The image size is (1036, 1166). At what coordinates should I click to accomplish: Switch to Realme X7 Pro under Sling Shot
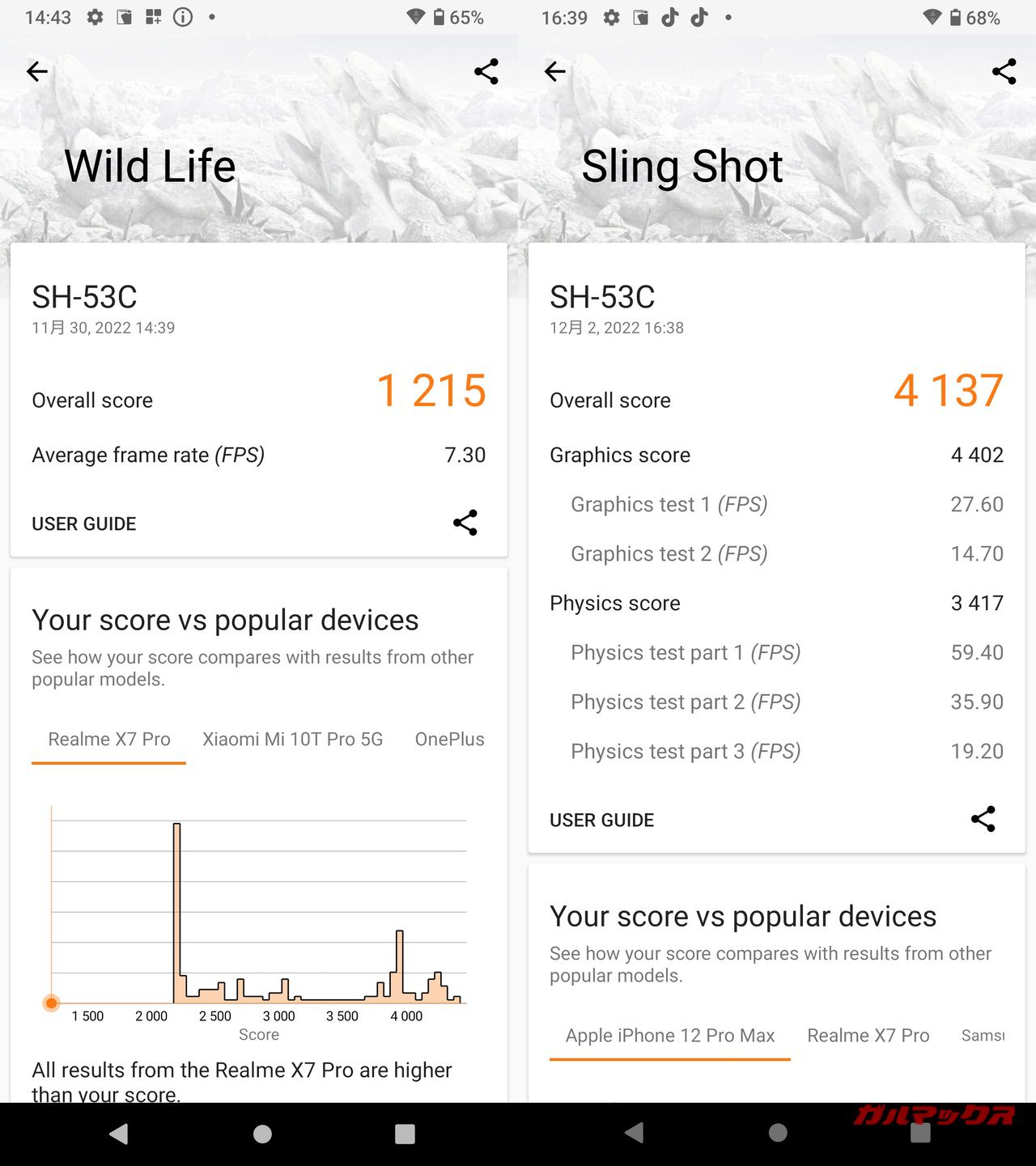point(868,1035)
